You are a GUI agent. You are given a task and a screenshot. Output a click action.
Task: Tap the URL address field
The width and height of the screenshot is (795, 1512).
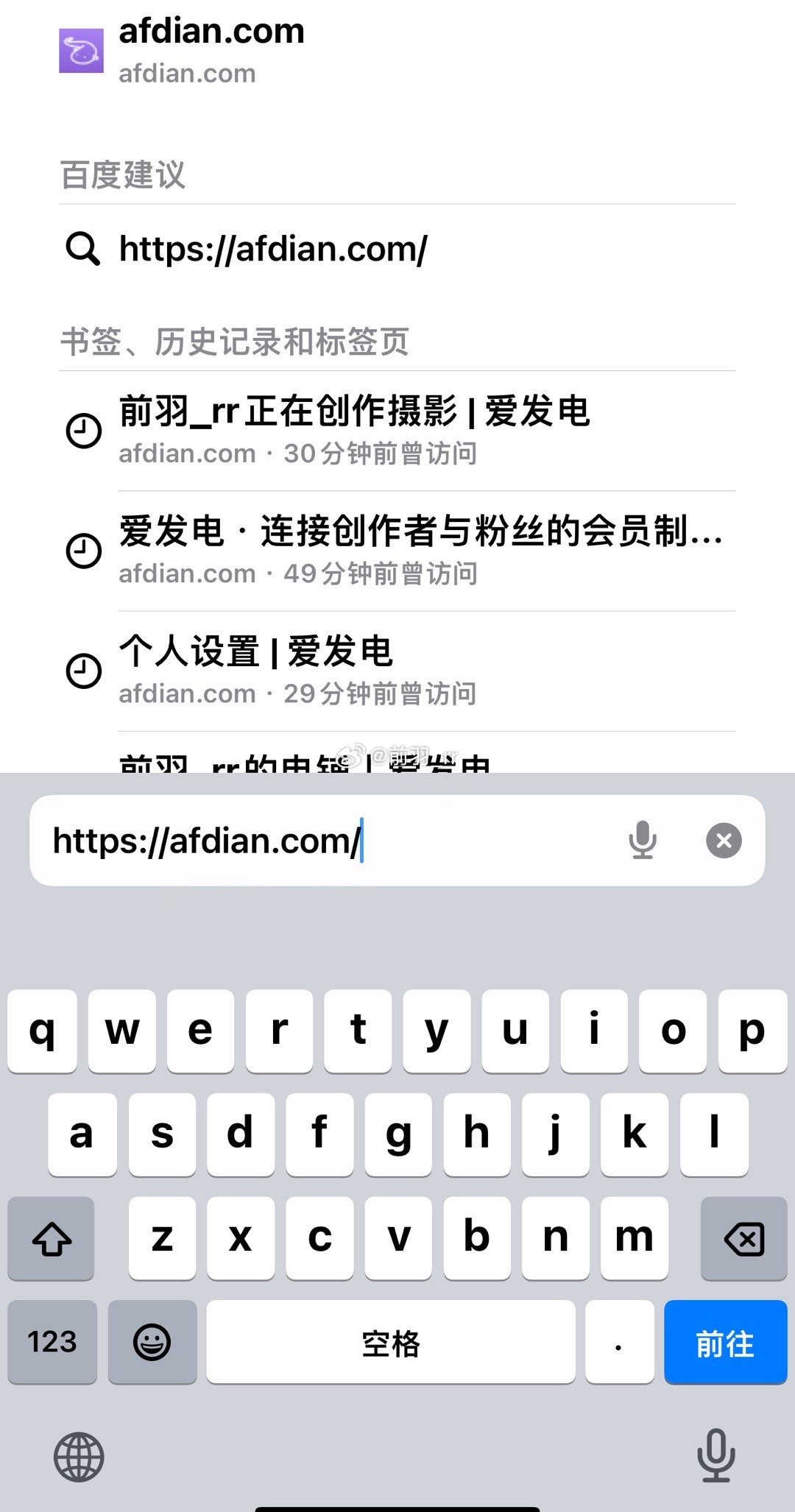point(324,841)
